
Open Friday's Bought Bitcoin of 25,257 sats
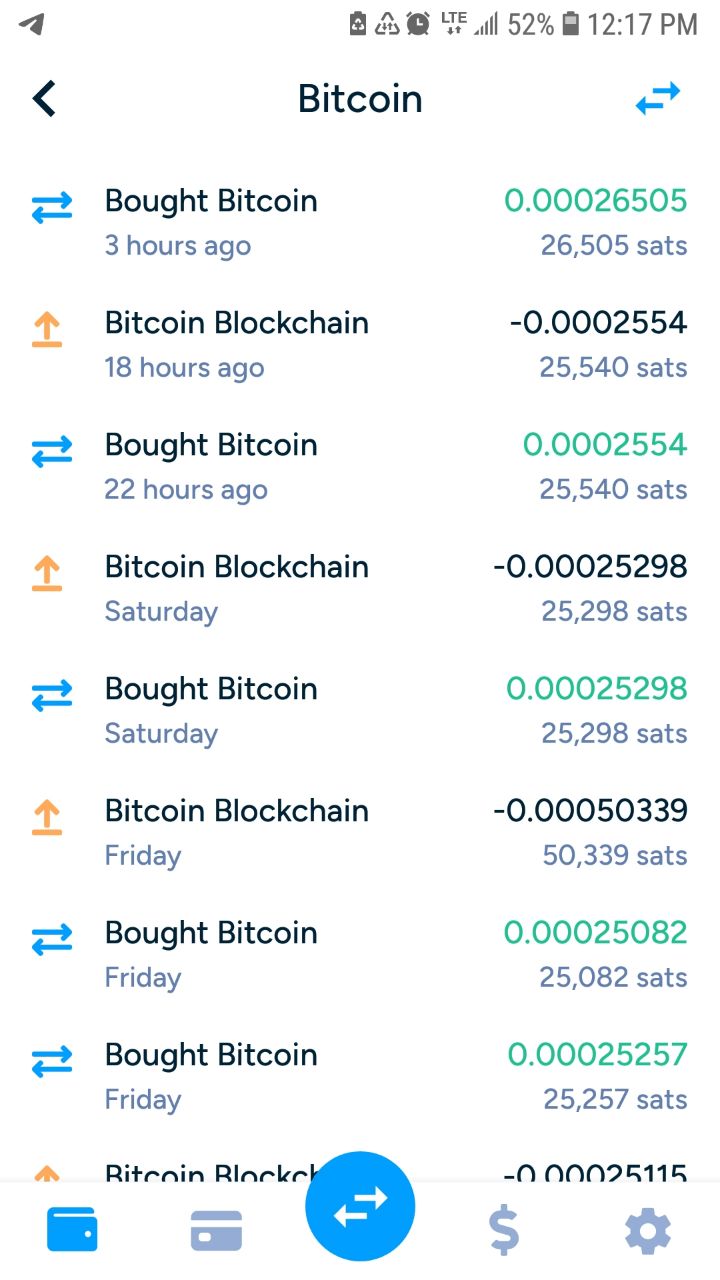360,1076
